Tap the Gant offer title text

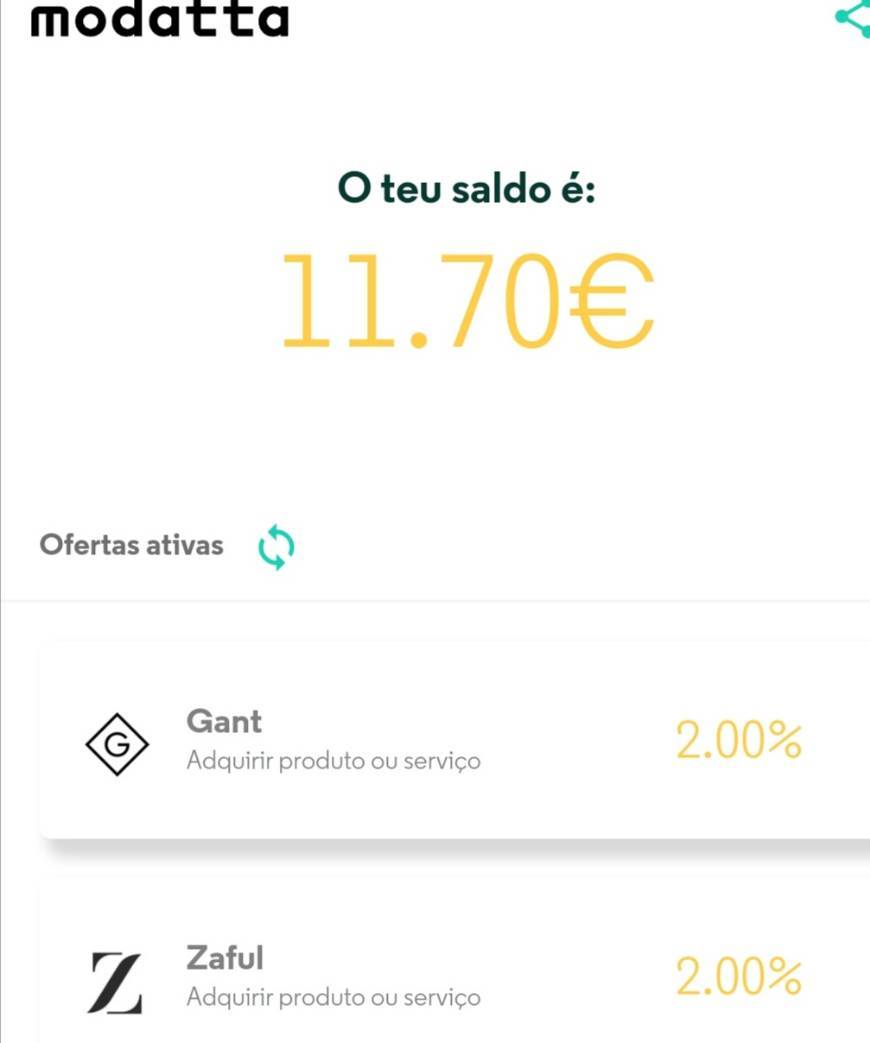tap(224, 721)
